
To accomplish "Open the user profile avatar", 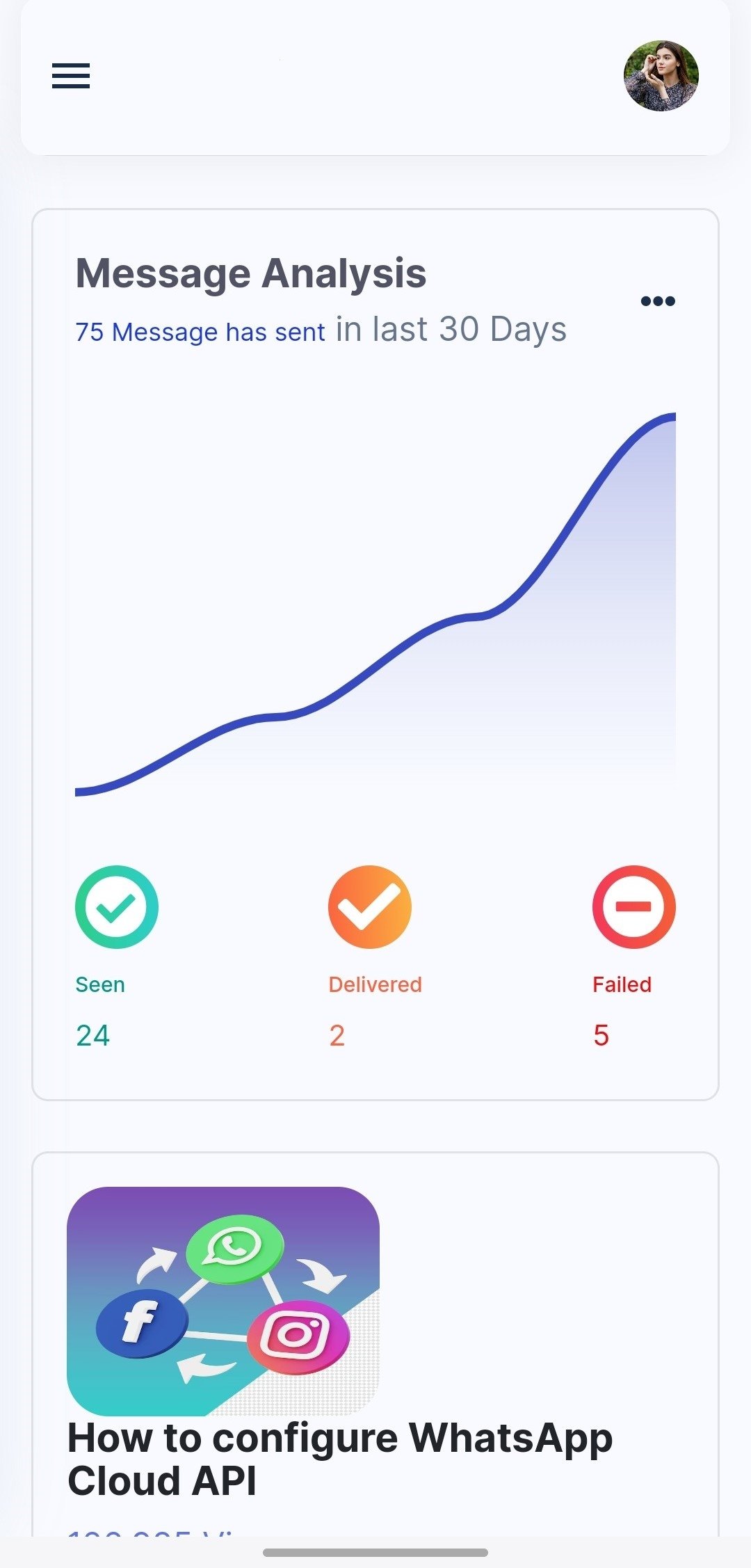I will pyautogui.click(x=661, y=76).
